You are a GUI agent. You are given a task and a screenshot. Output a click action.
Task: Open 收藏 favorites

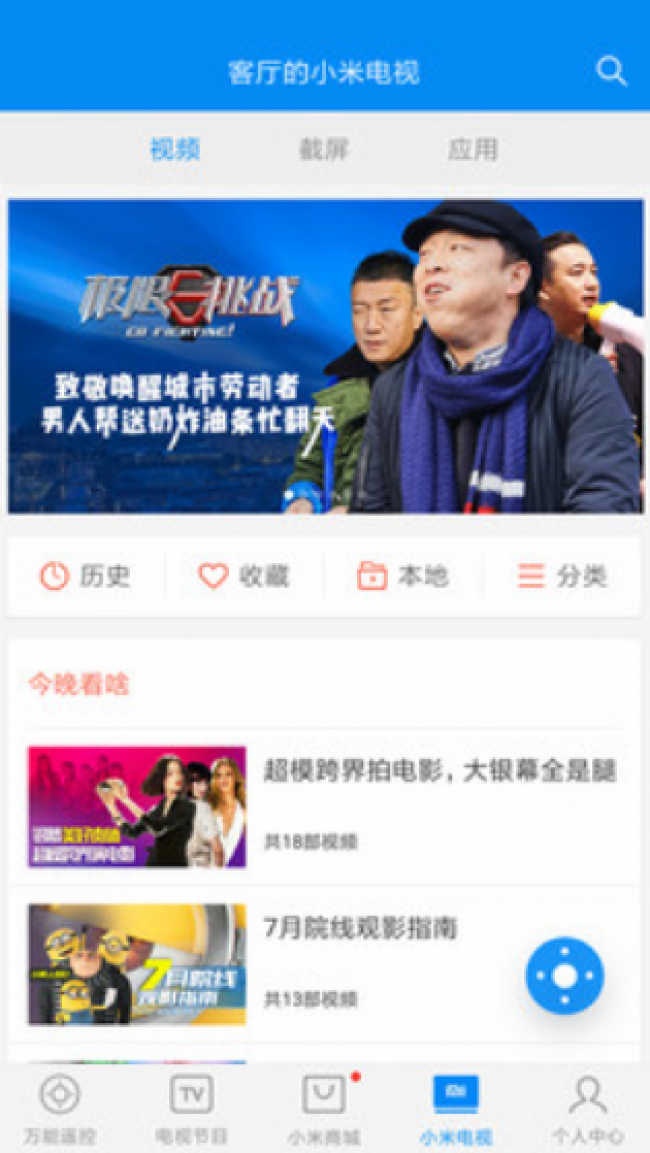[244, 576]
